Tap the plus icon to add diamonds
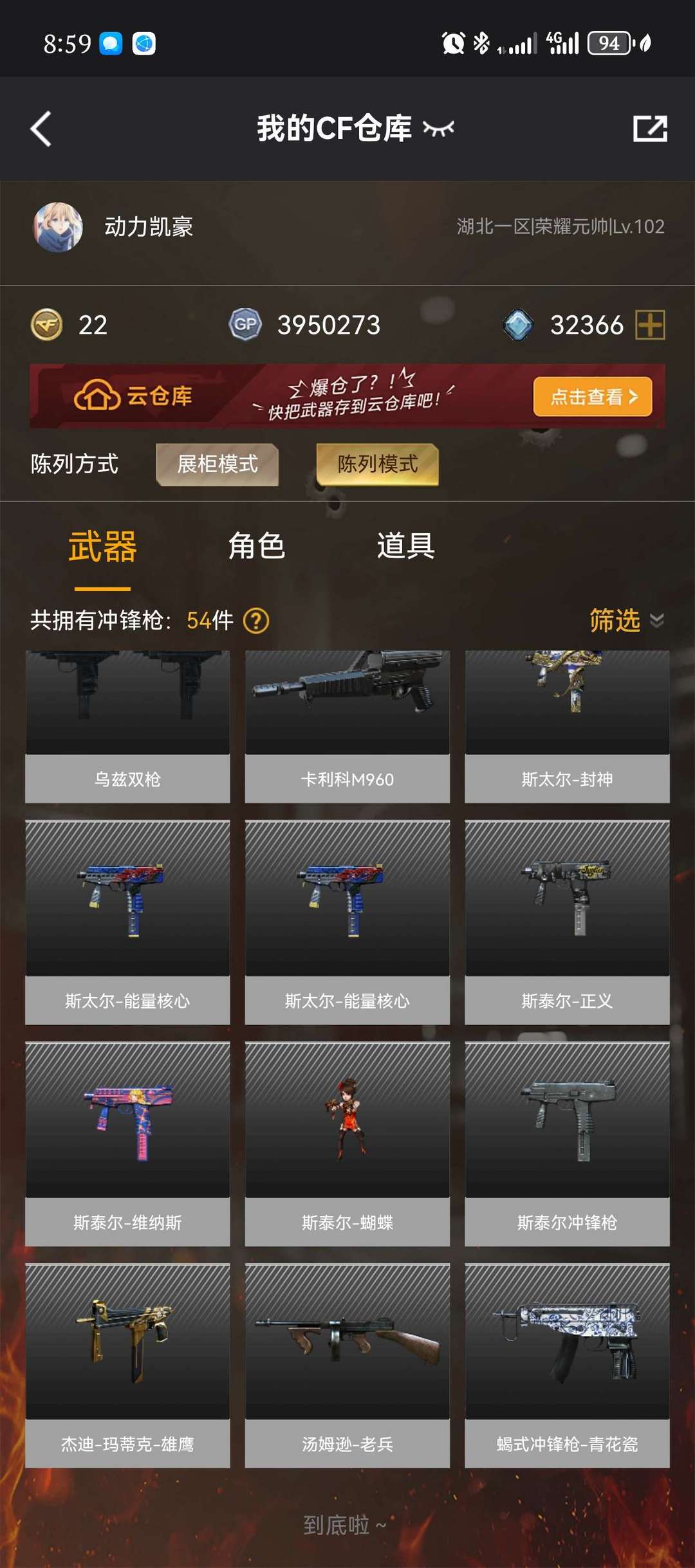The width and height of the screenshot is (695, 1568). [x=650, y=324]
